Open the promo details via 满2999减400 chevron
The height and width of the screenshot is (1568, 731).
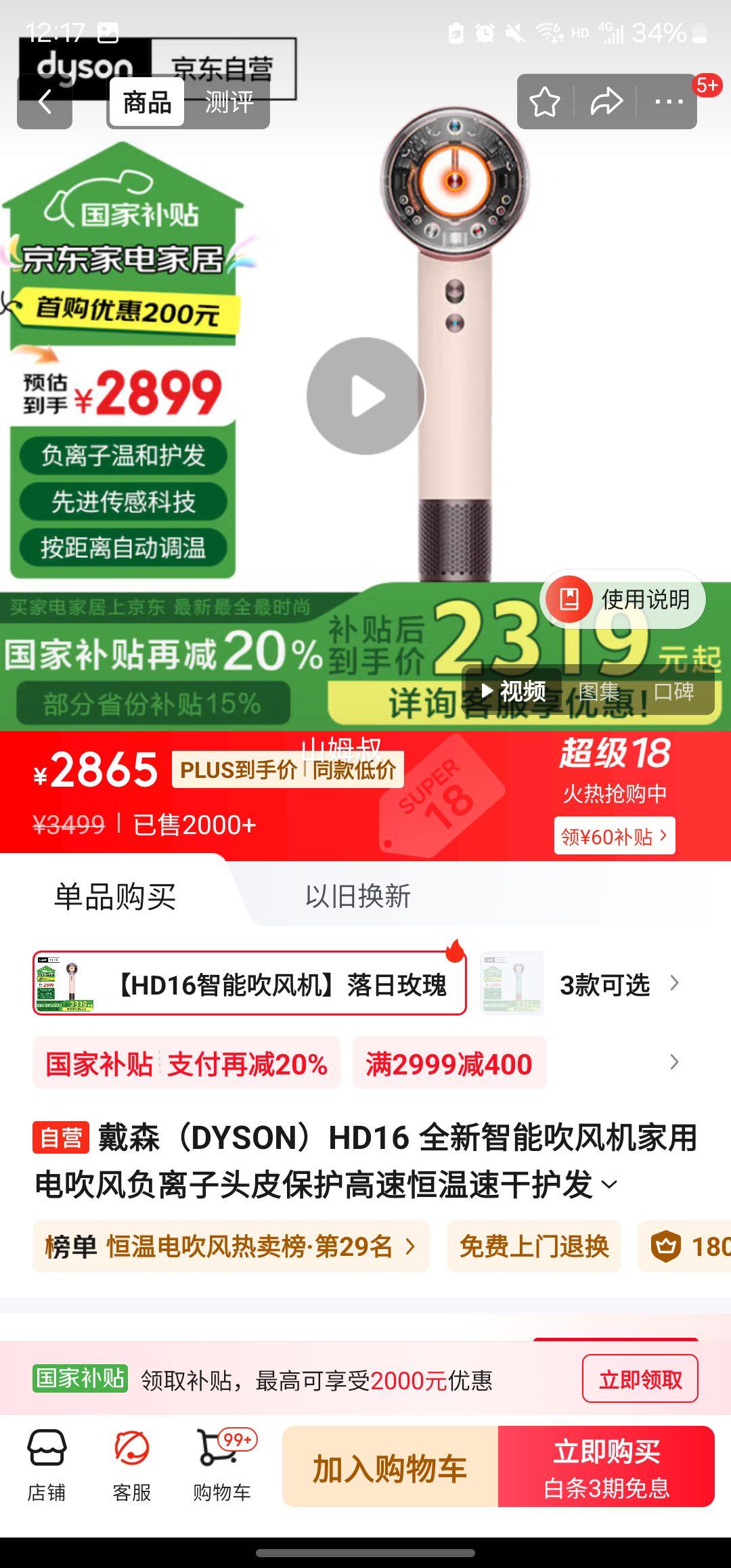click(x=674, y=1063)
